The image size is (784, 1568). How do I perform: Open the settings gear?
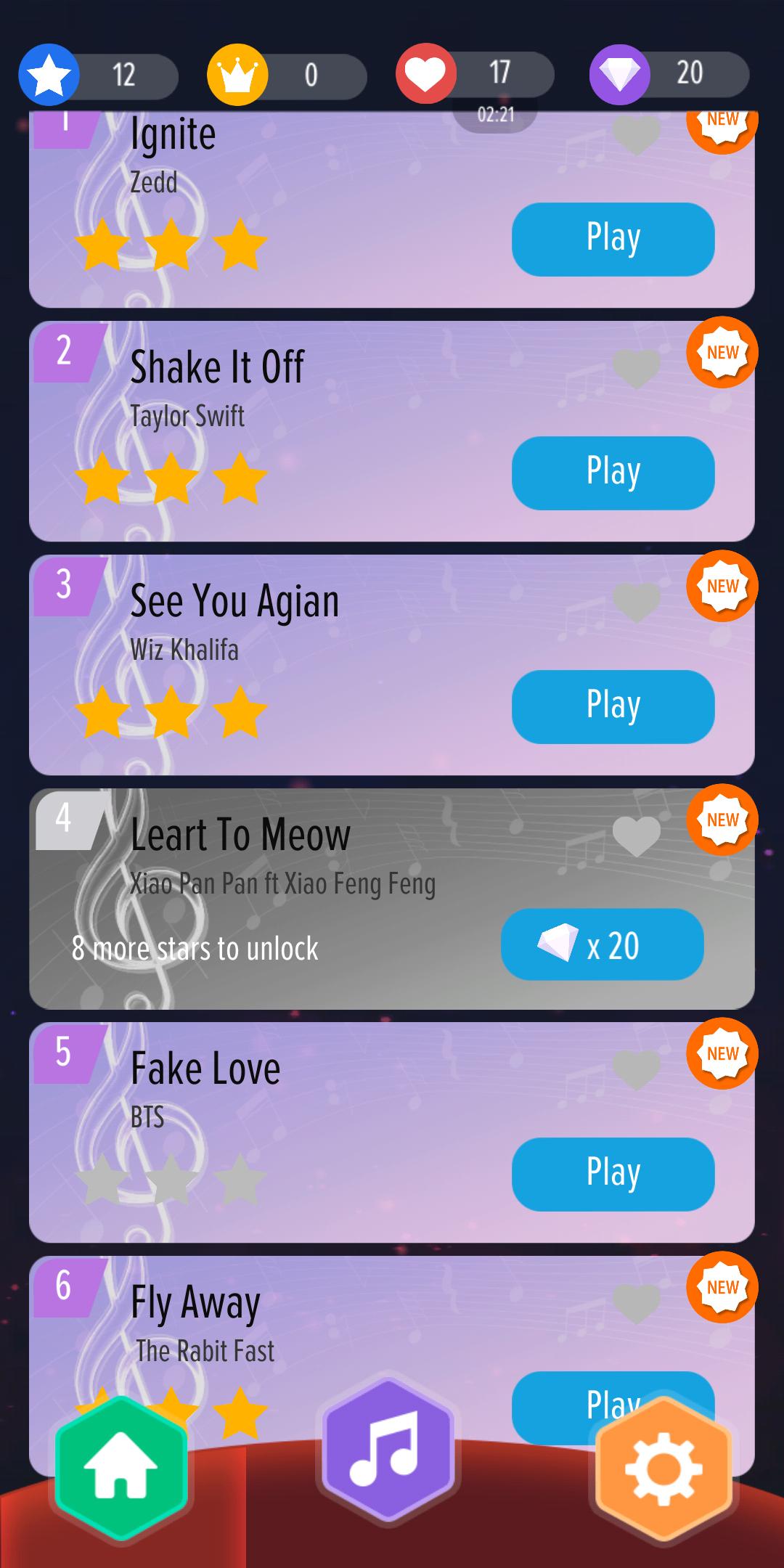663,1468
